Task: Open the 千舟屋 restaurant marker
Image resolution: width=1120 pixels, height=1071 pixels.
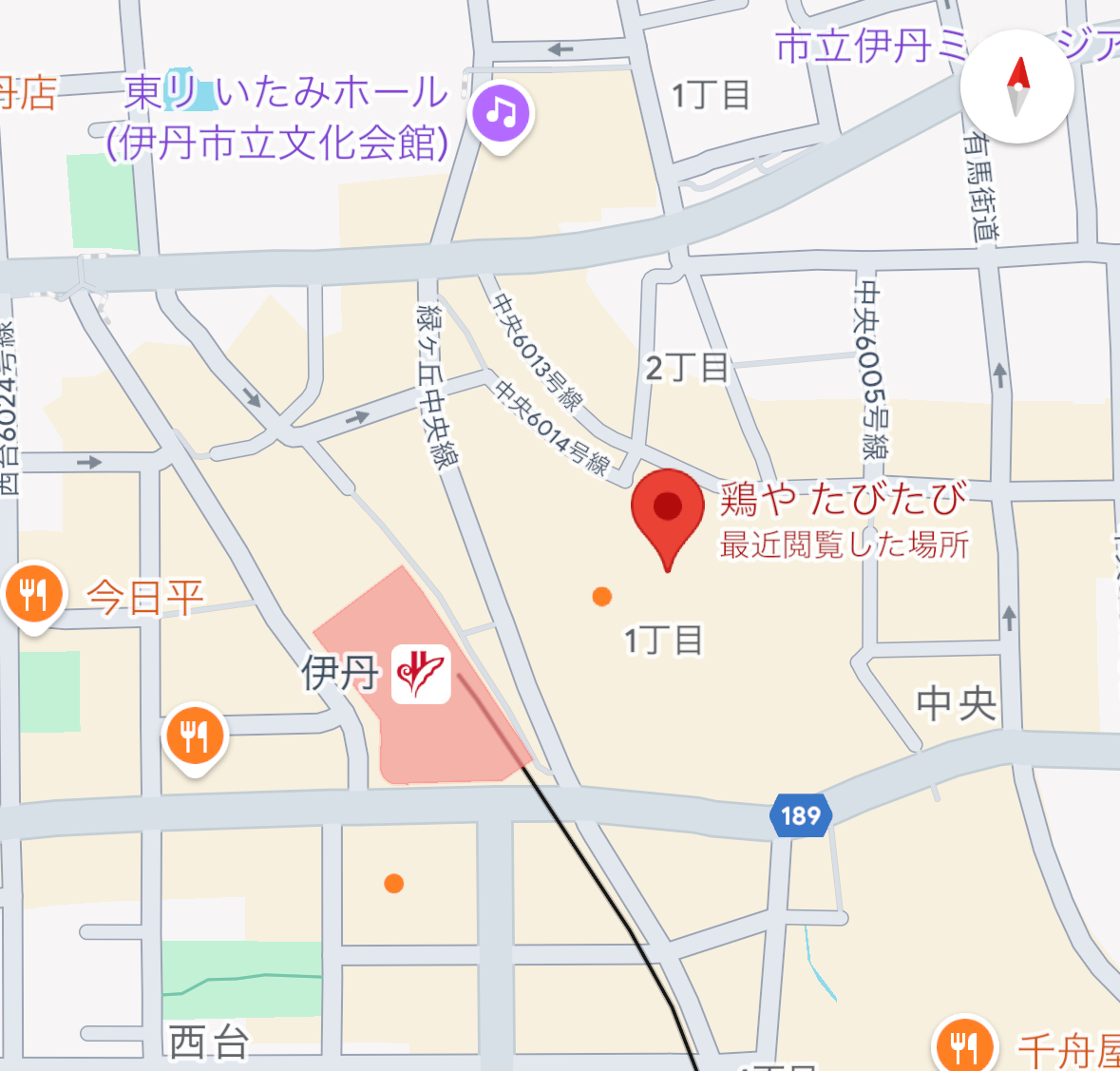Action: 964,1047
